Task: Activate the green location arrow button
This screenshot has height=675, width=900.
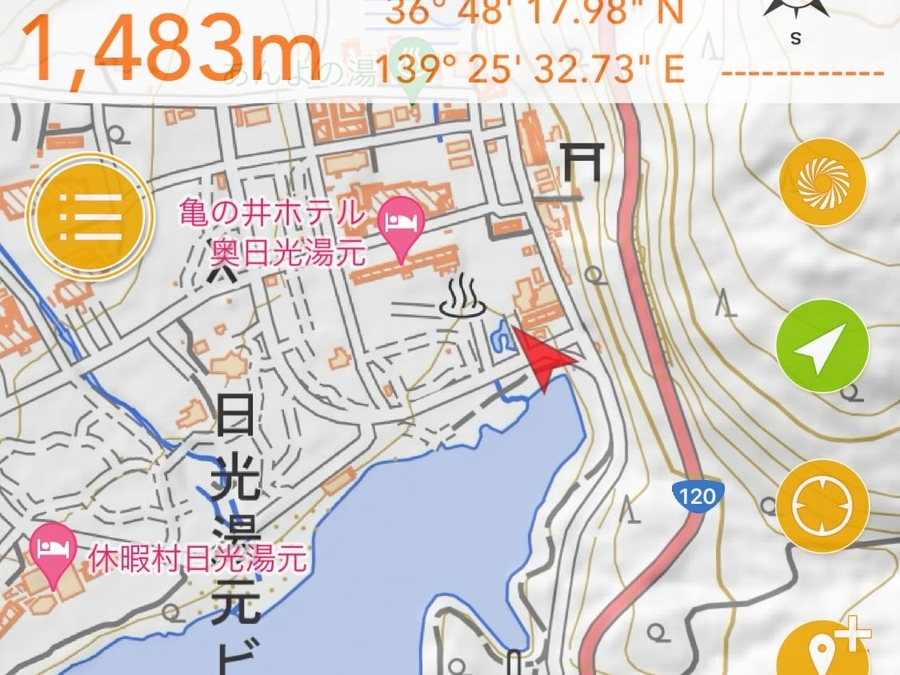Action: 822,346
